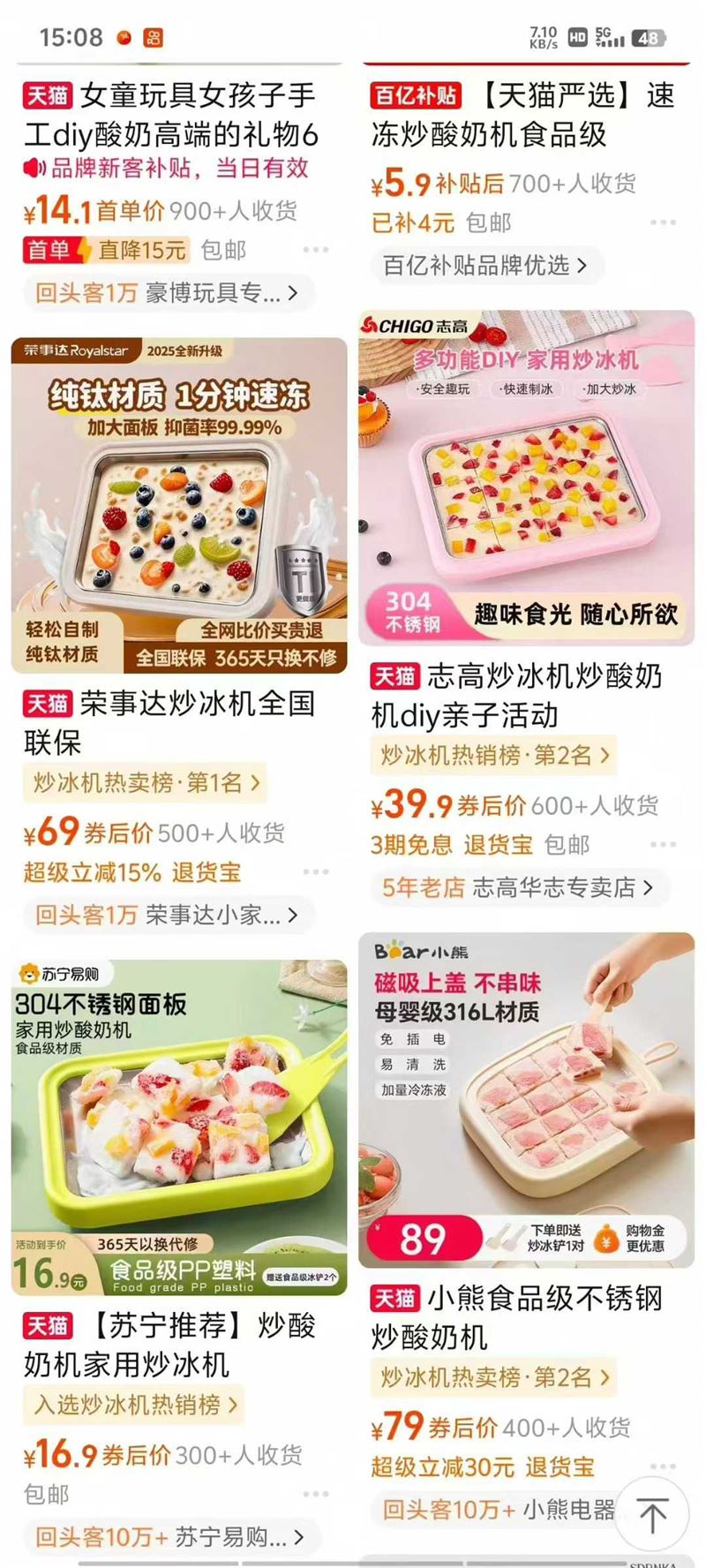Open more options for 荣事达炒冰机
The image size is (706, 1568).
point(316,872)
